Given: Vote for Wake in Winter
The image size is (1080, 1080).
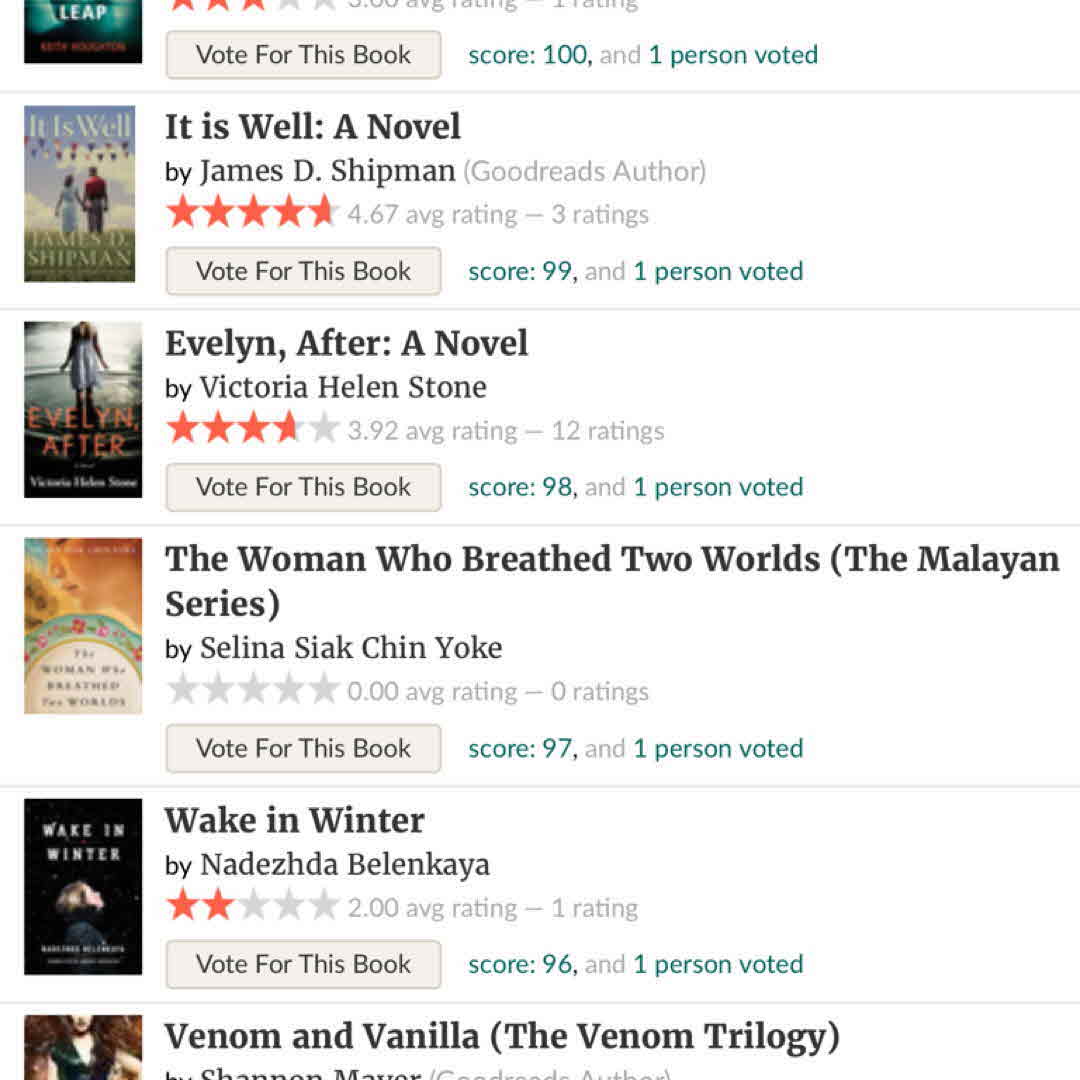Looking at the screenshot, I should point(303,964).
